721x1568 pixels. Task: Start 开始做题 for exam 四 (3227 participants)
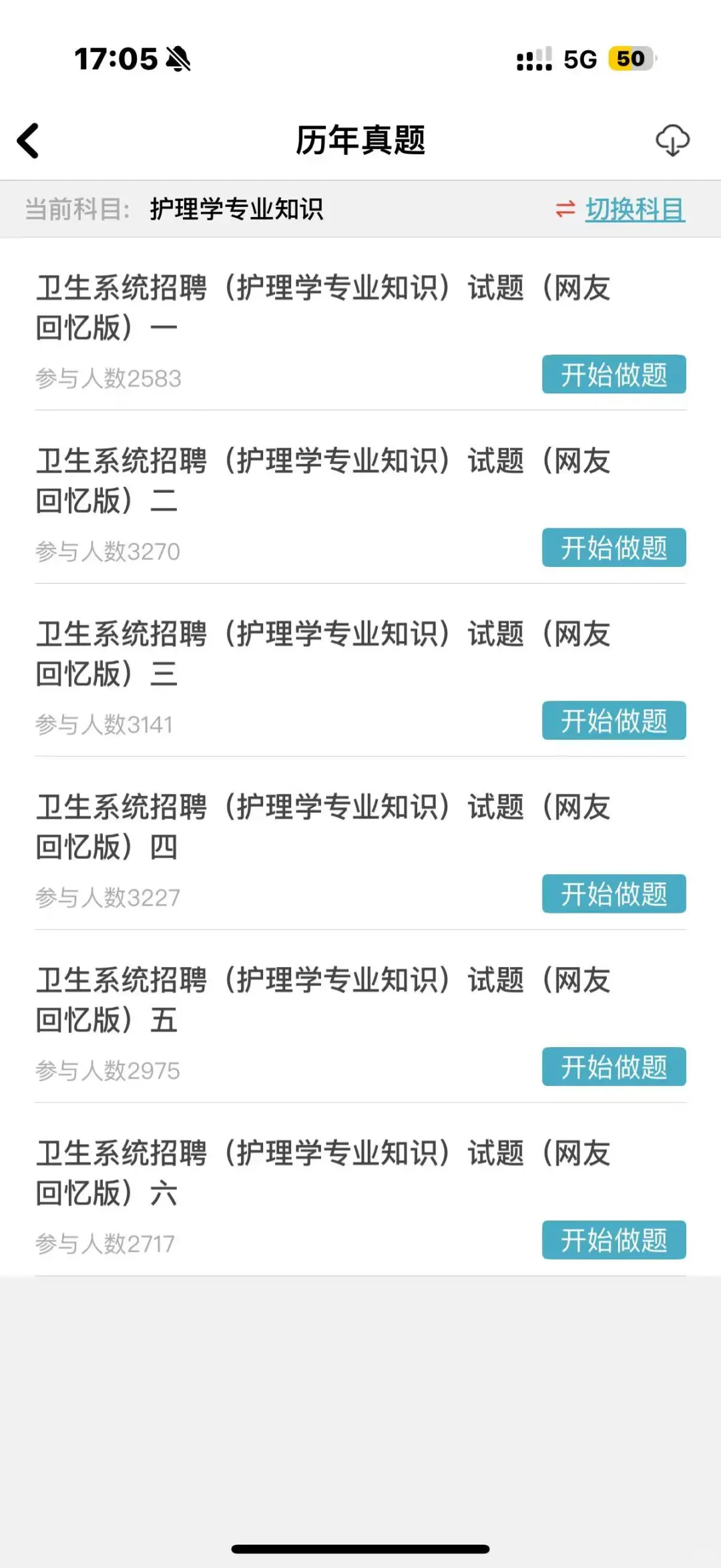(614, 893)
